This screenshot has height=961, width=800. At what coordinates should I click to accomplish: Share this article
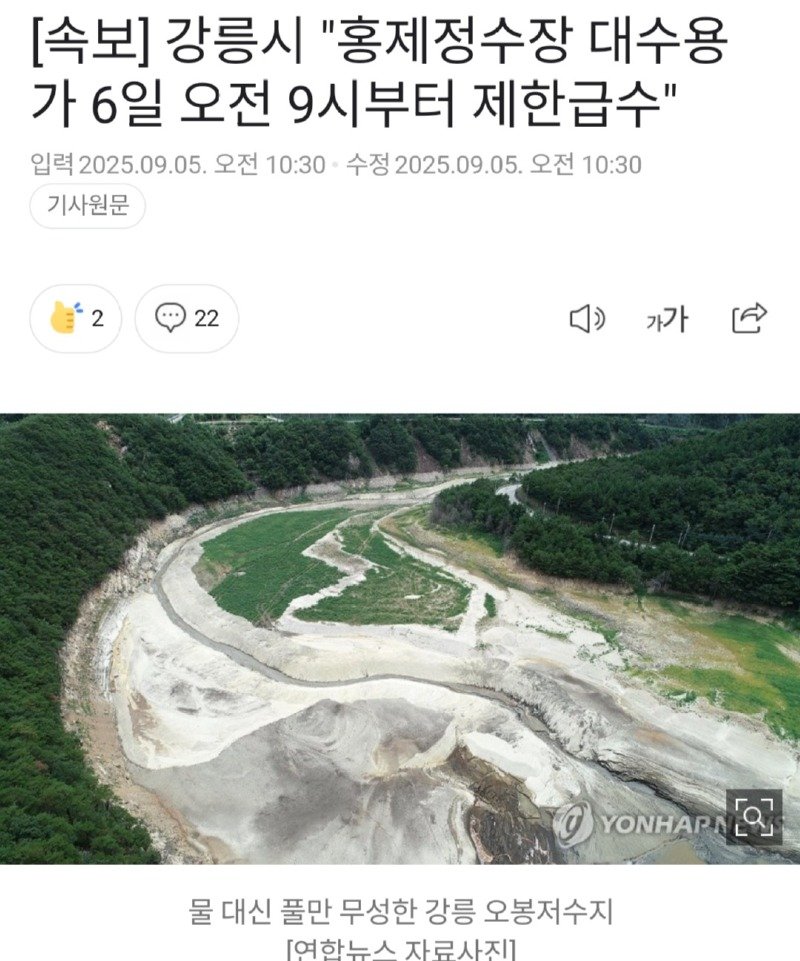(749, 318)
